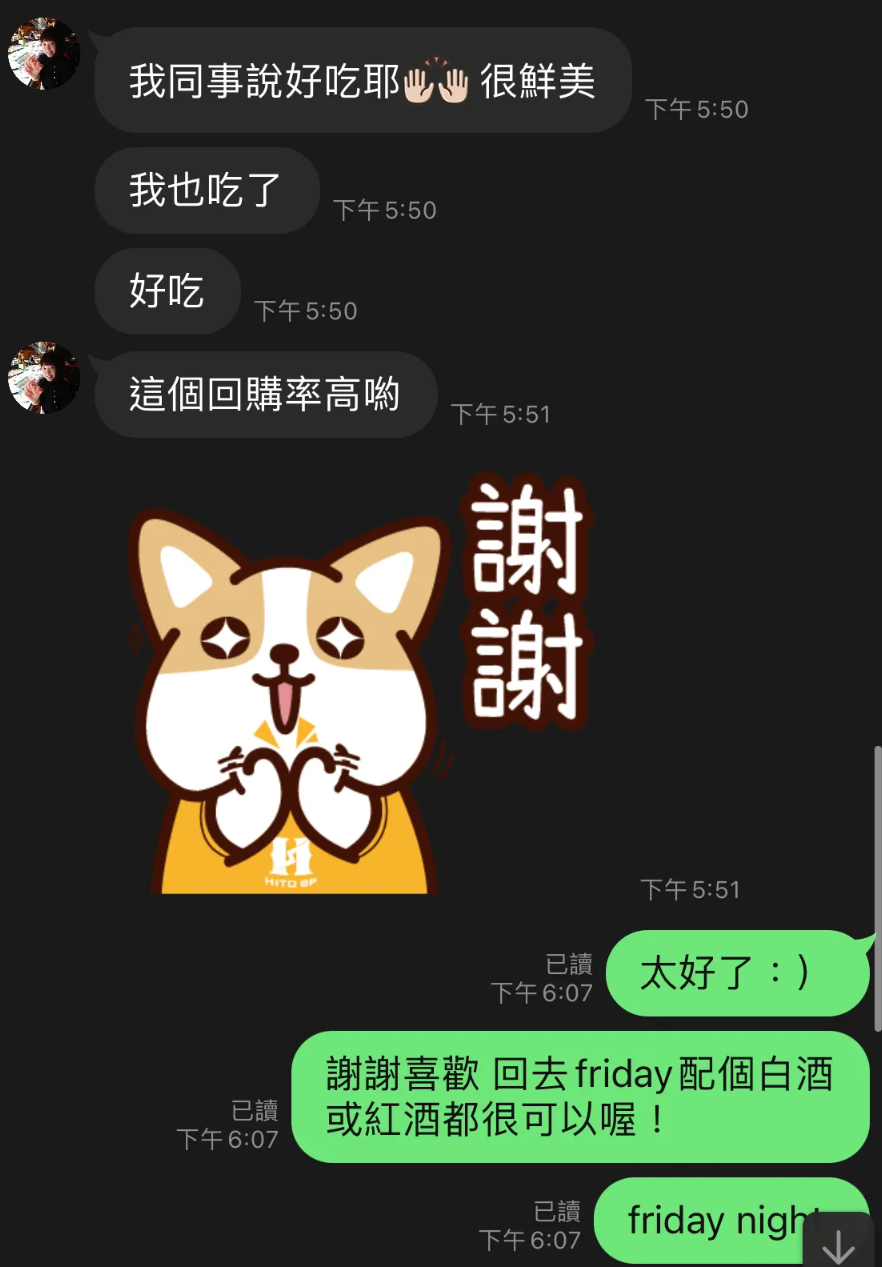This screenshot has height=1267, width=882.
Task: Open sender's avatar beside 這個回購率高喲 message
Action: click(x=43, y=378)
